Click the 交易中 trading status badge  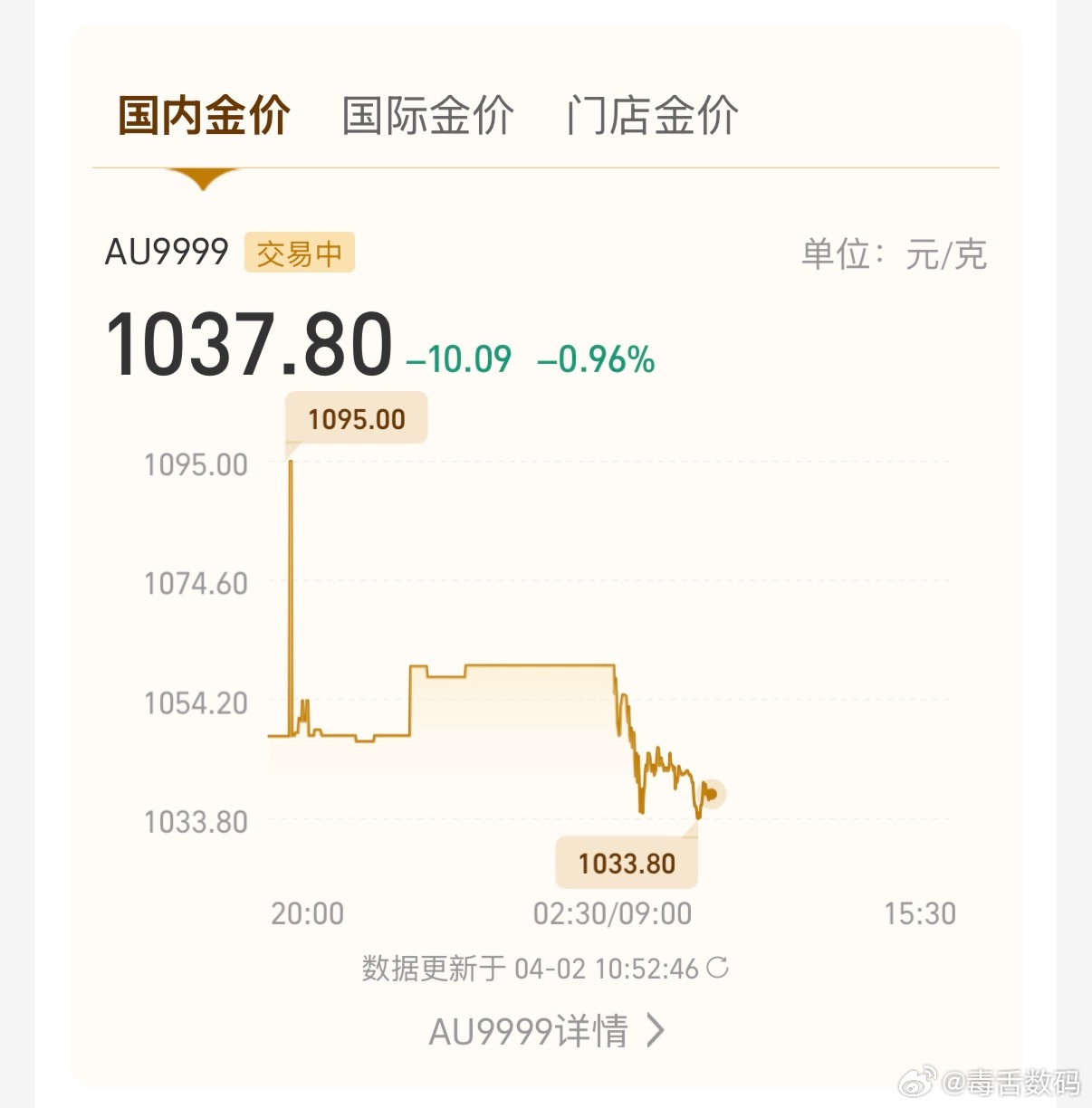pos(299,254)
